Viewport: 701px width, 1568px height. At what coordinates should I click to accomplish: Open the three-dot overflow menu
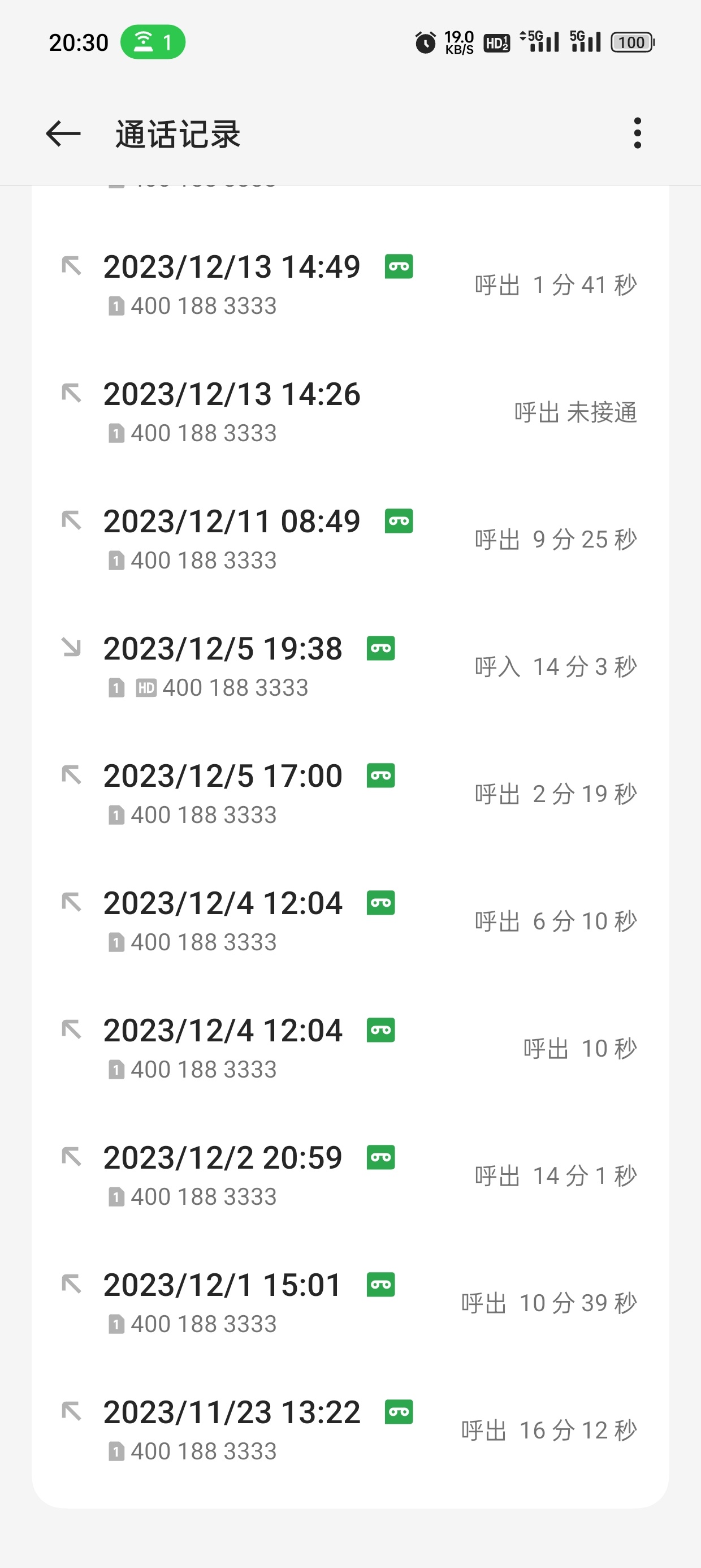tap(637, 133)
